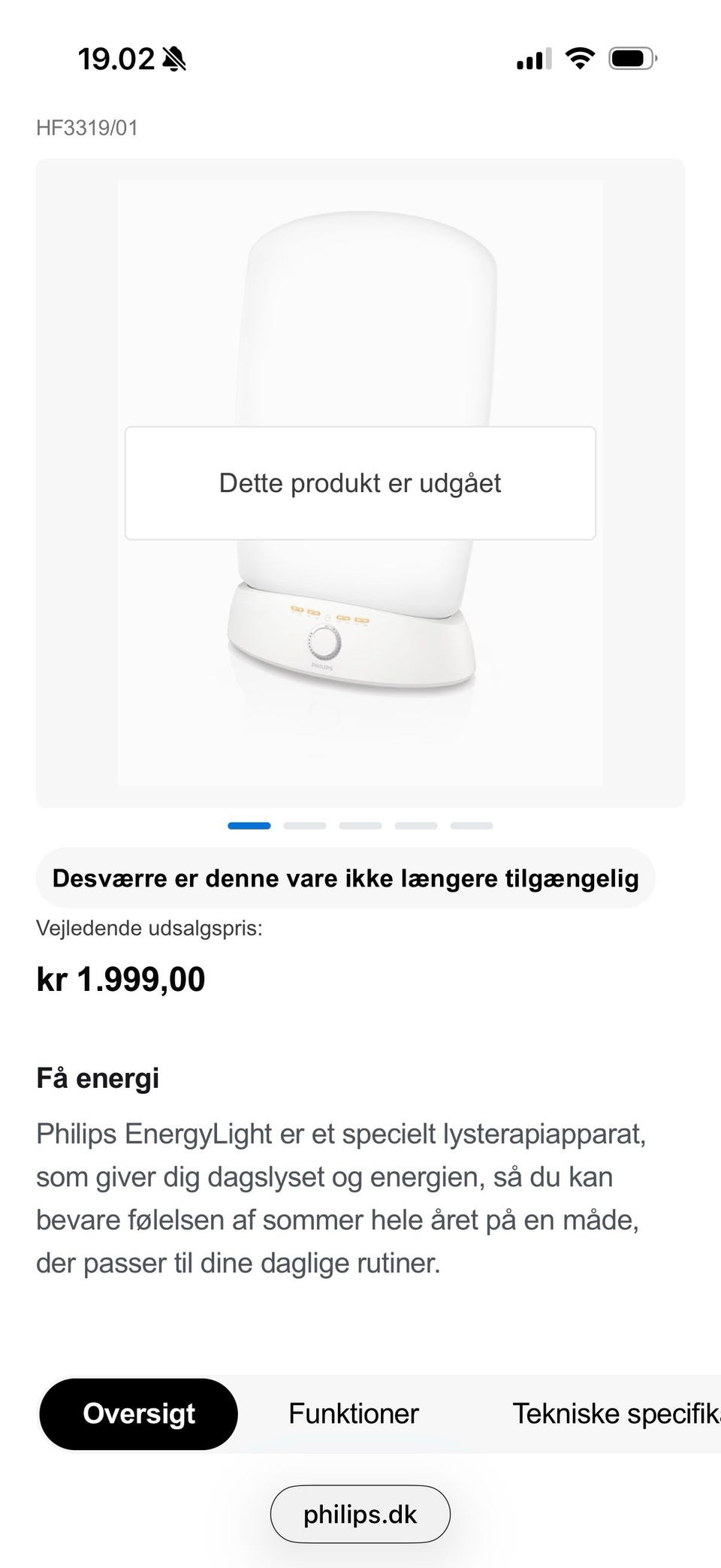Jump to the second image indicator

click(304, 826)
